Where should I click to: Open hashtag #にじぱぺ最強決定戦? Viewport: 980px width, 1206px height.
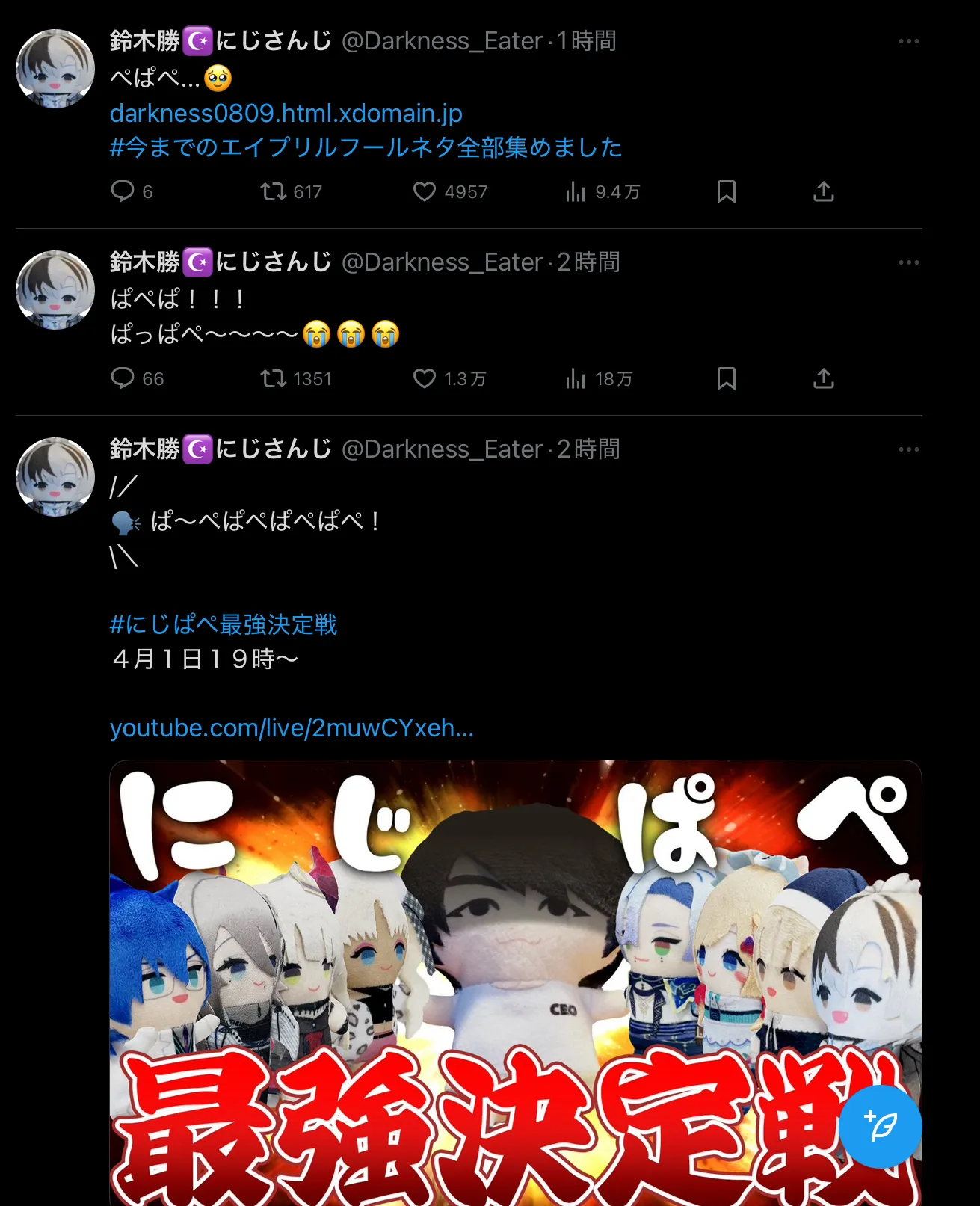click(223, 624)
